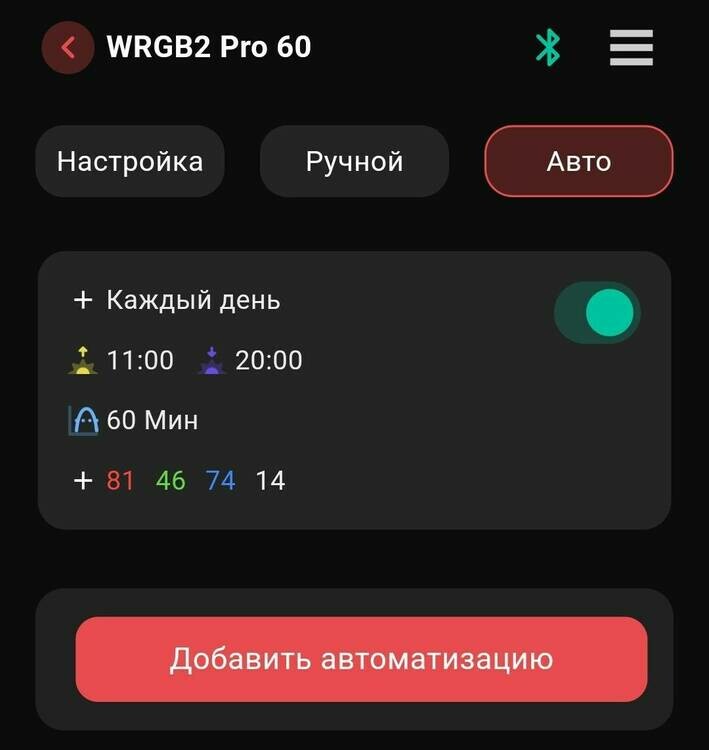
Task: Select the Авто tab
Action: (578, 161)
